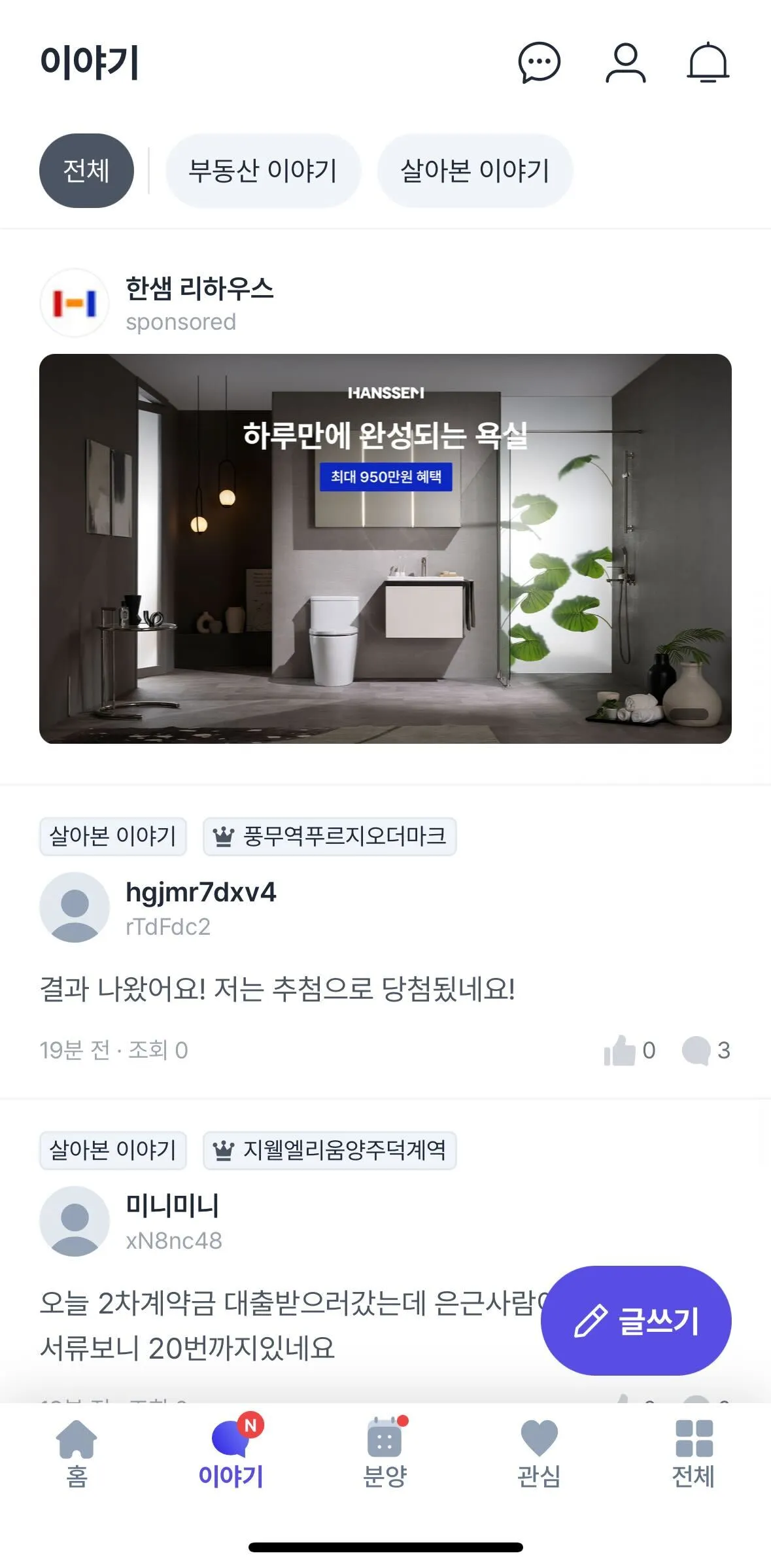
Task: Open the Hanssem bathroom sponsored banner
Action: 385,548
